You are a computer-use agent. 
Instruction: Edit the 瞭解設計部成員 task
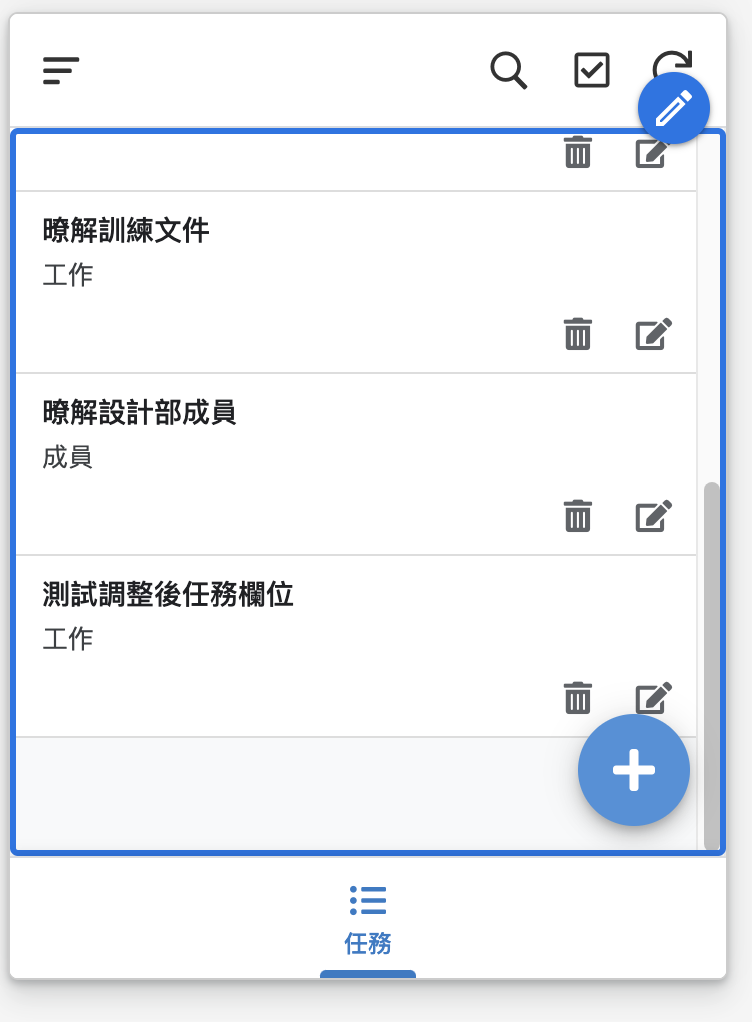pos(654,516)
